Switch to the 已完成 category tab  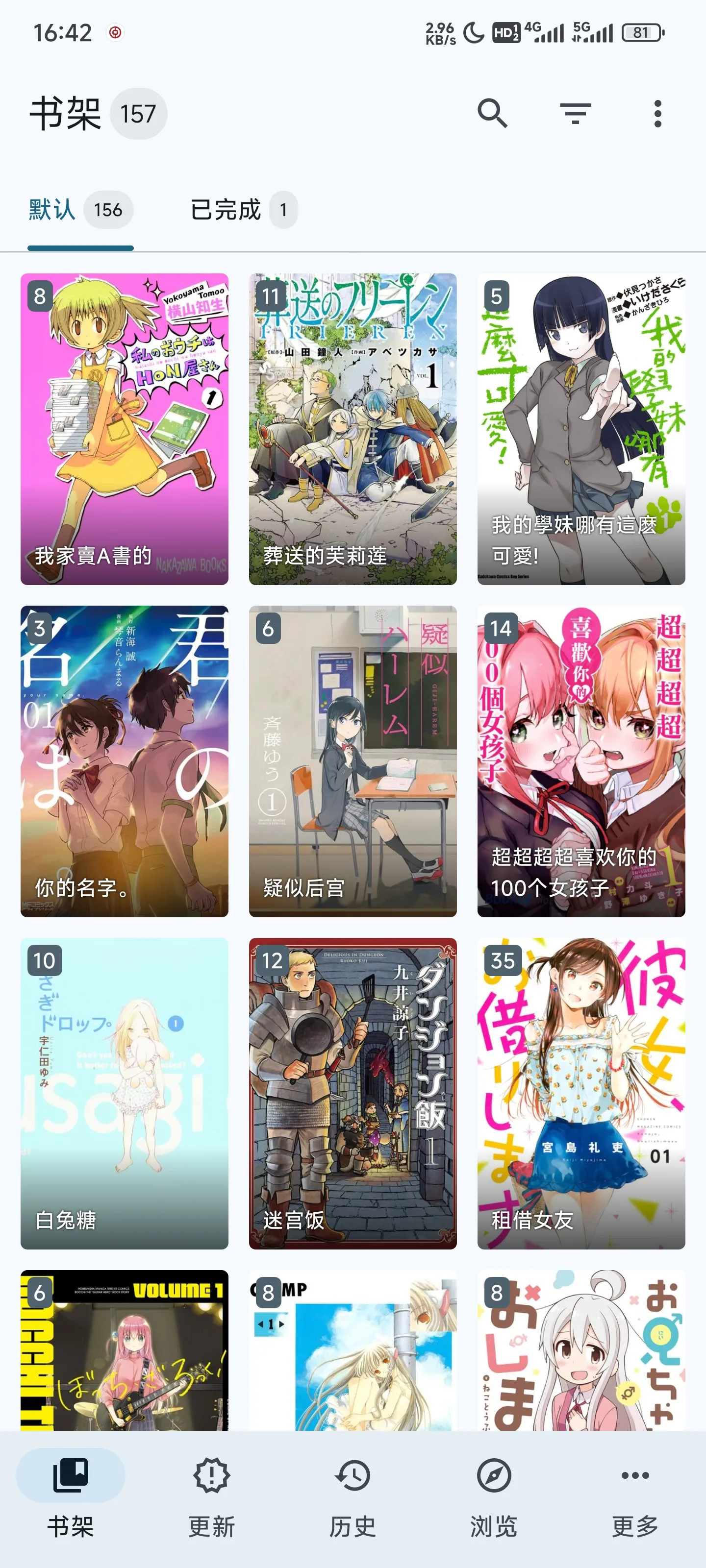point(243,210)
